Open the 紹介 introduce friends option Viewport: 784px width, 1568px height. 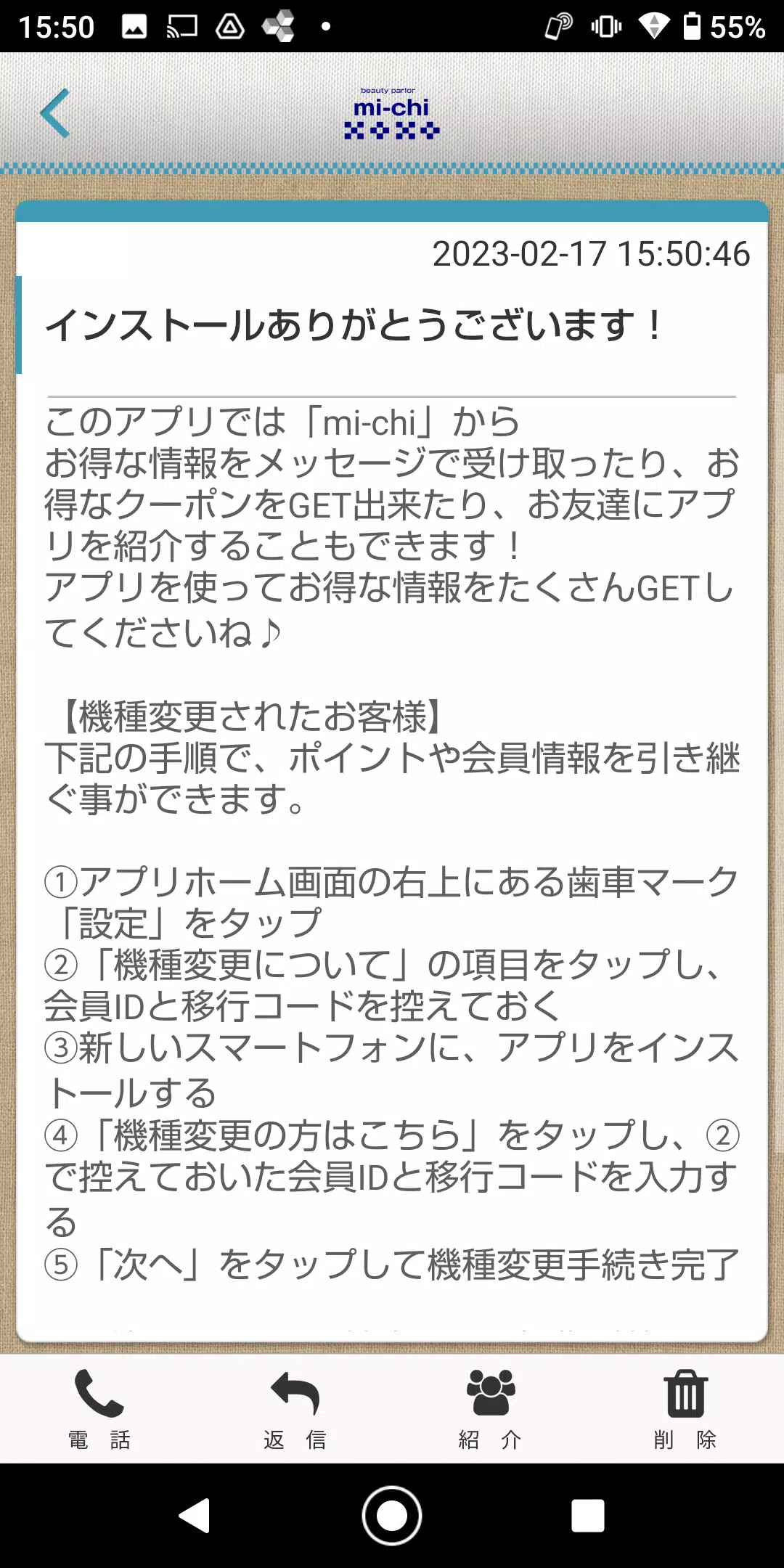[x=491, y=1408]
